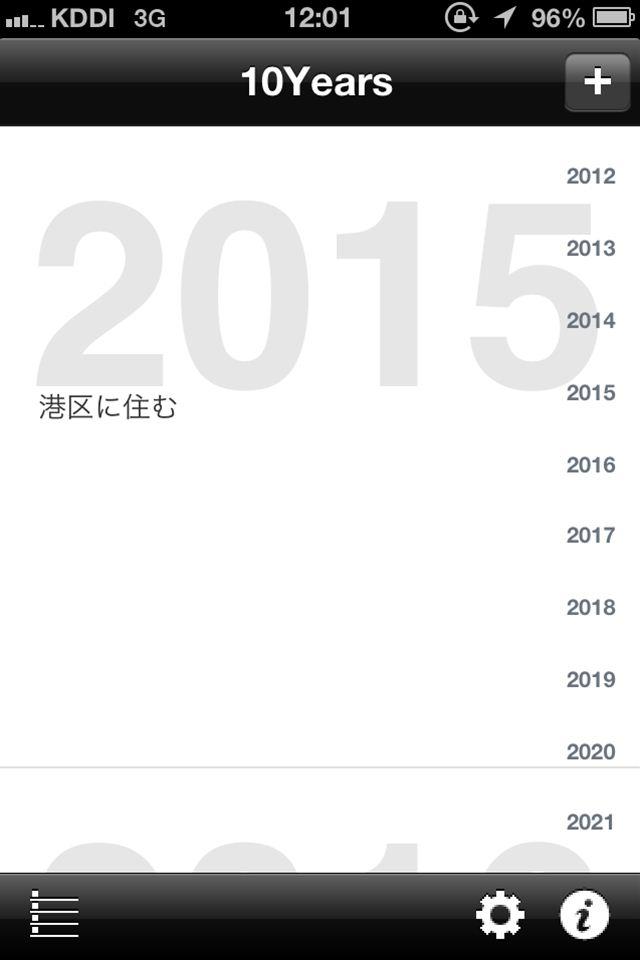Add a new entry with the plus button

pyautogui.click(x=597, y=81)
